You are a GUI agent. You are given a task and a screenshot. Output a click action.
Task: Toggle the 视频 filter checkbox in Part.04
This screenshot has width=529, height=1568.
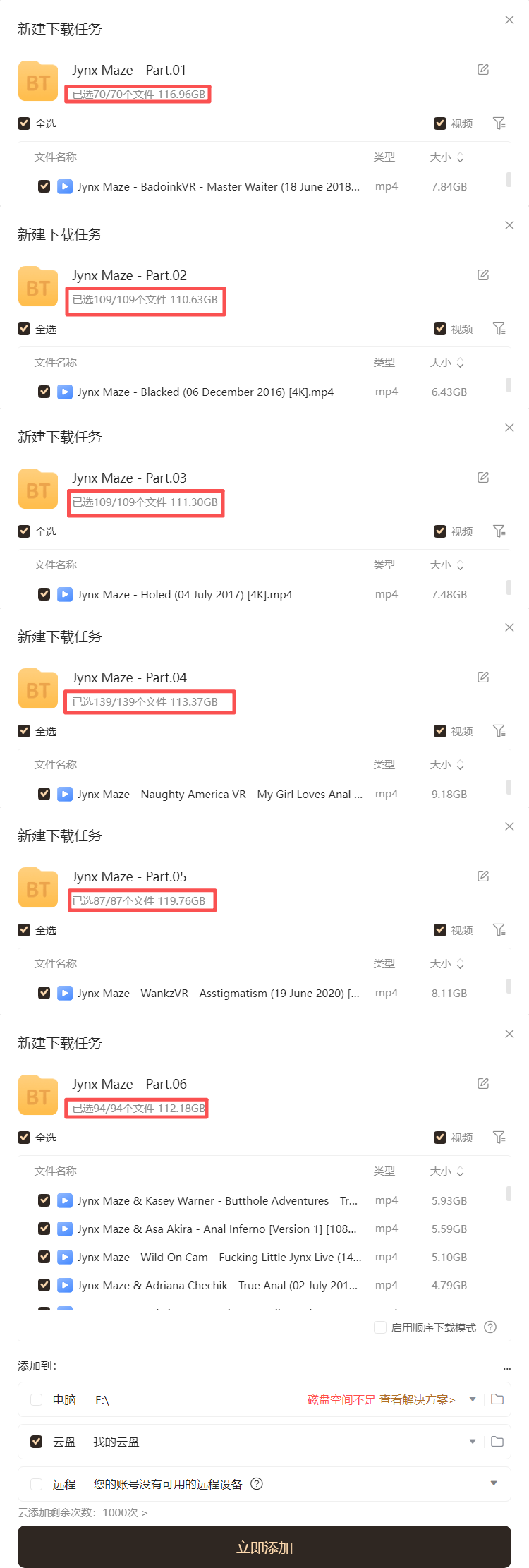coord(440,731)
